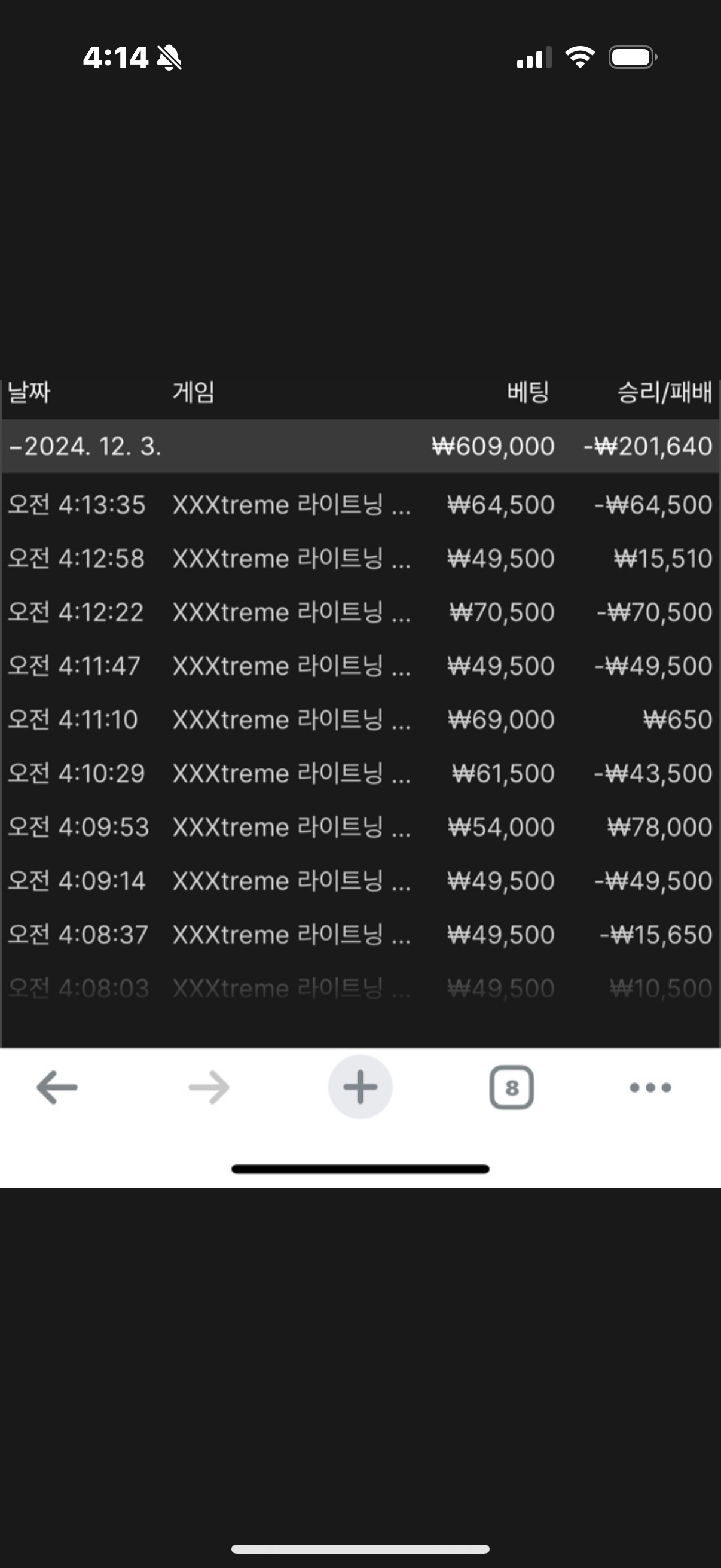The image size is (721, 1568).
Task: Open the 오전 4:12:58 bet record
Action: click(x=360, y=558)
